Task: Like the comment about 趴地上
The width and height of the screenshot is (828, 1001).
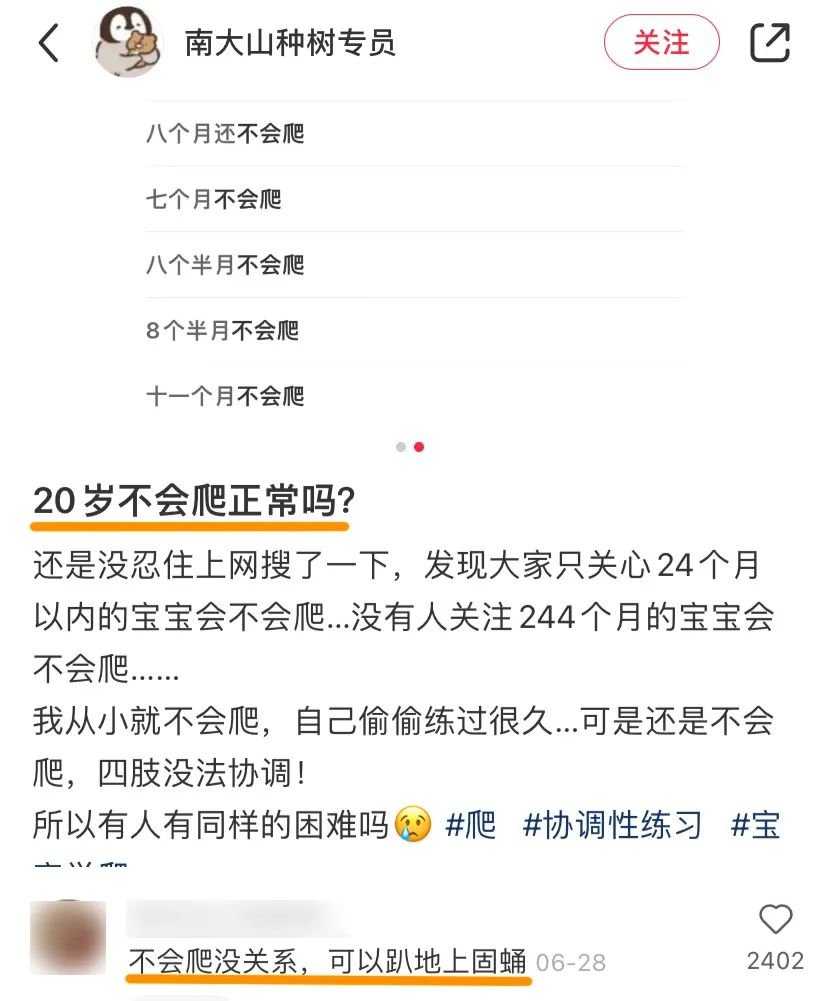Action: pos(775,921)
